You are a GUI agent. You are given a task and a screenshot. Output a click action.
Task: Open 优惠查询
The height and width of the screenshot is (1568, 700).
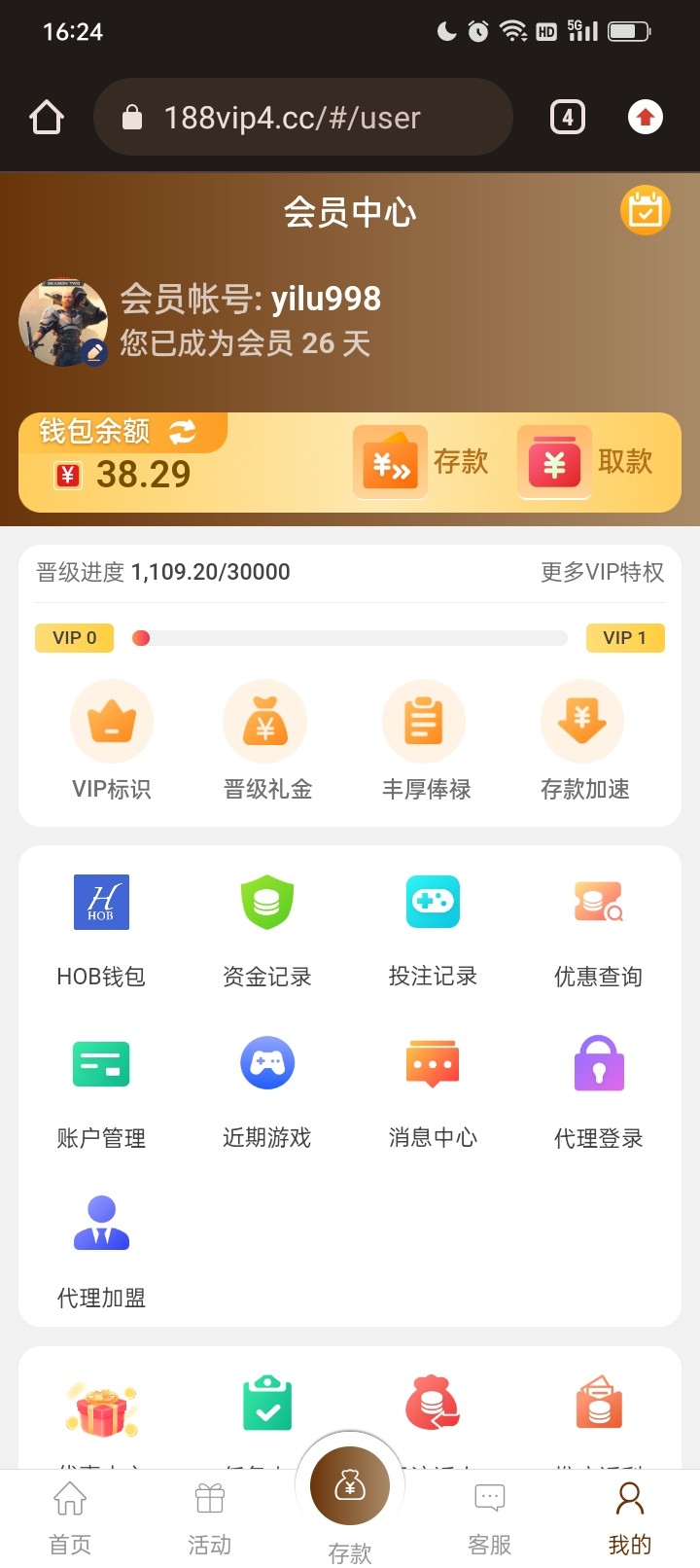(598, 928)
